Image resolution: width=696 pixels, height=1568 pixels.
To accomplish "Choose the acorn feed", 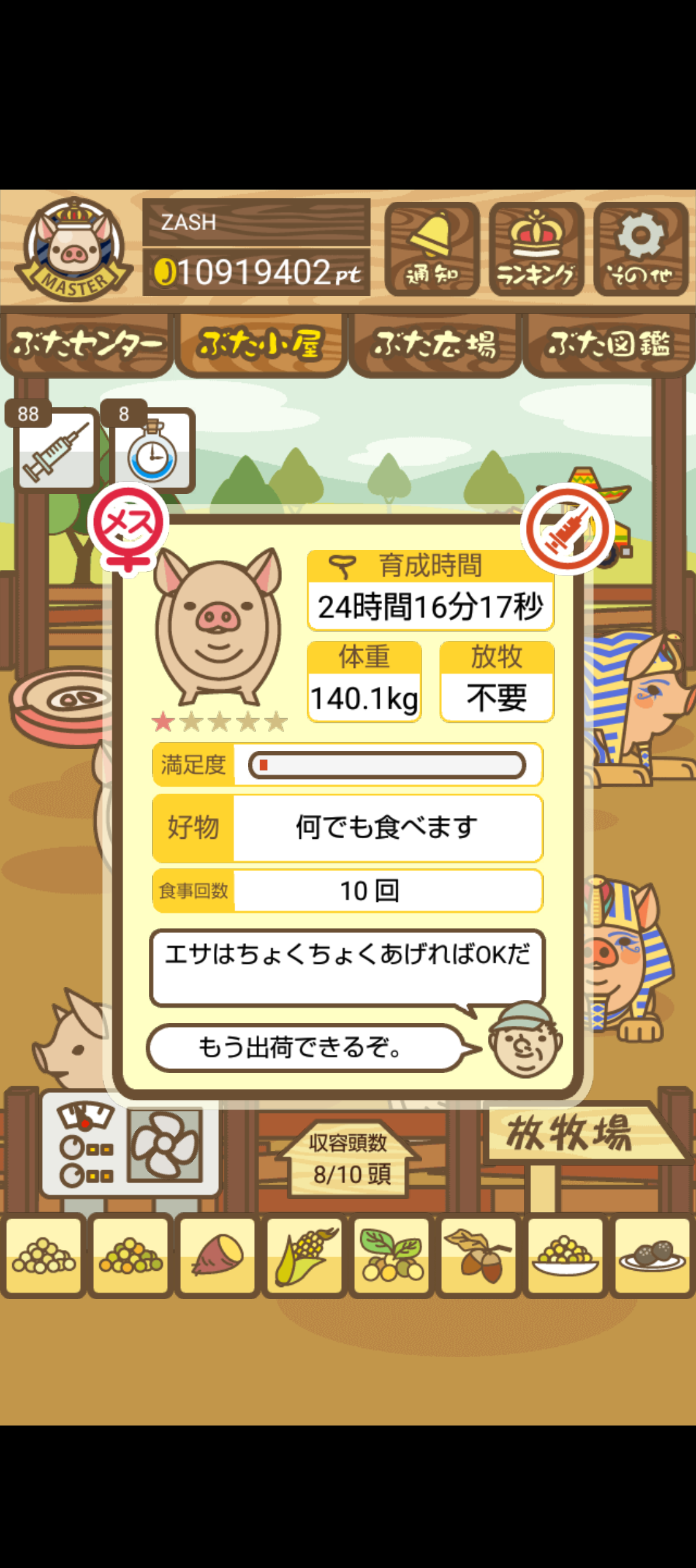I will 478,1255.
